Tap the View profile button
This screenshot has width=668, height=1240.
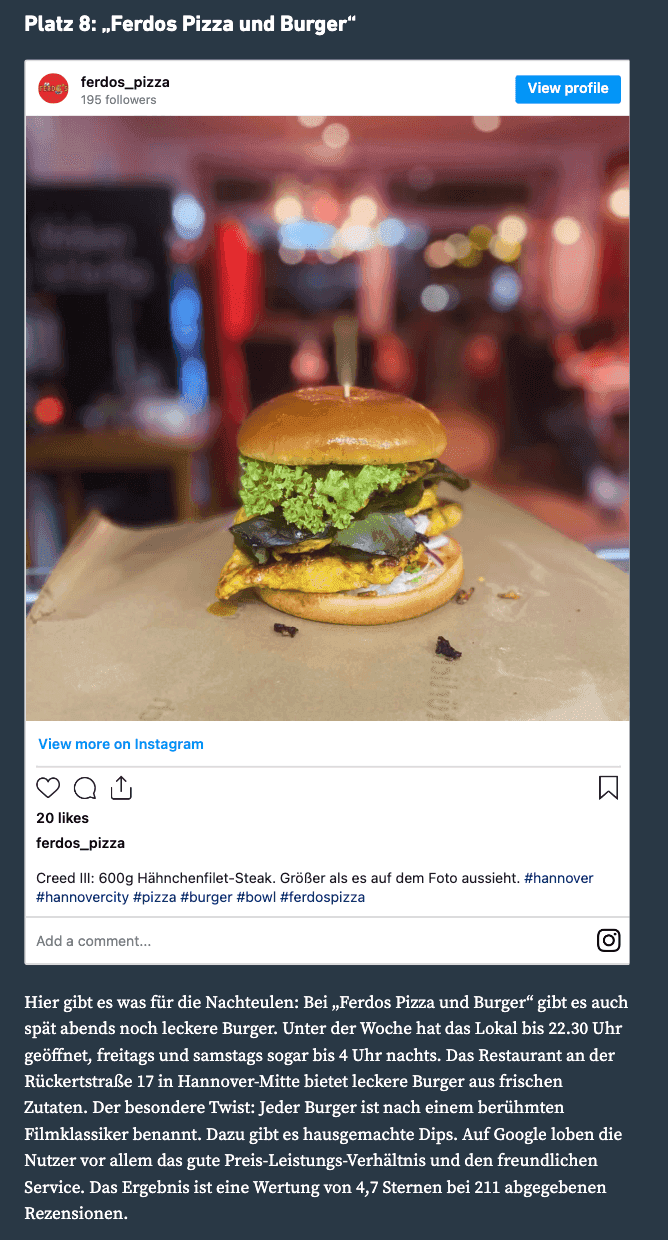coord(568,88)
